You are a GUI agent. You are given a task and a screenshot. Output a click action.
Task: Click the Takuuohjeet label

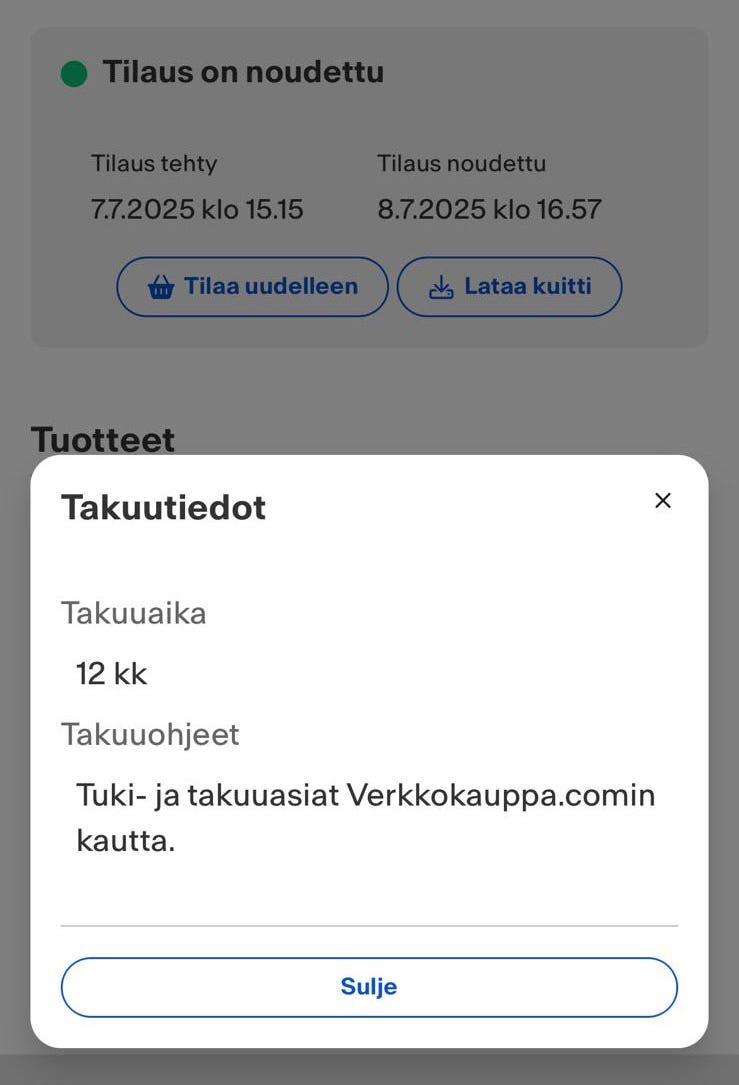pos(150,734)
